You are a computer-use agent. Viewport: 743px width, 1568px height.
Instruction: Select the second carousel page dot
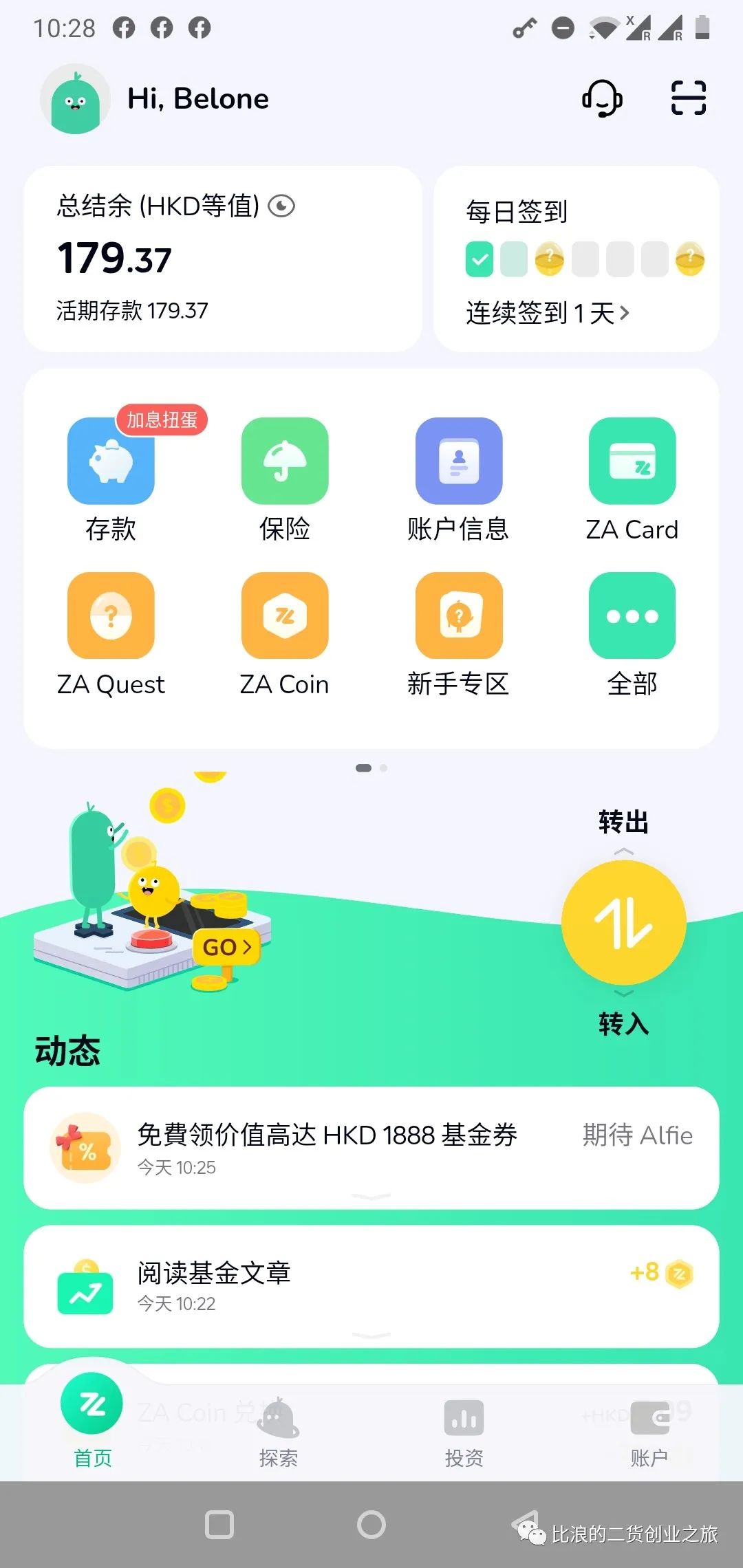click(383, 768)
